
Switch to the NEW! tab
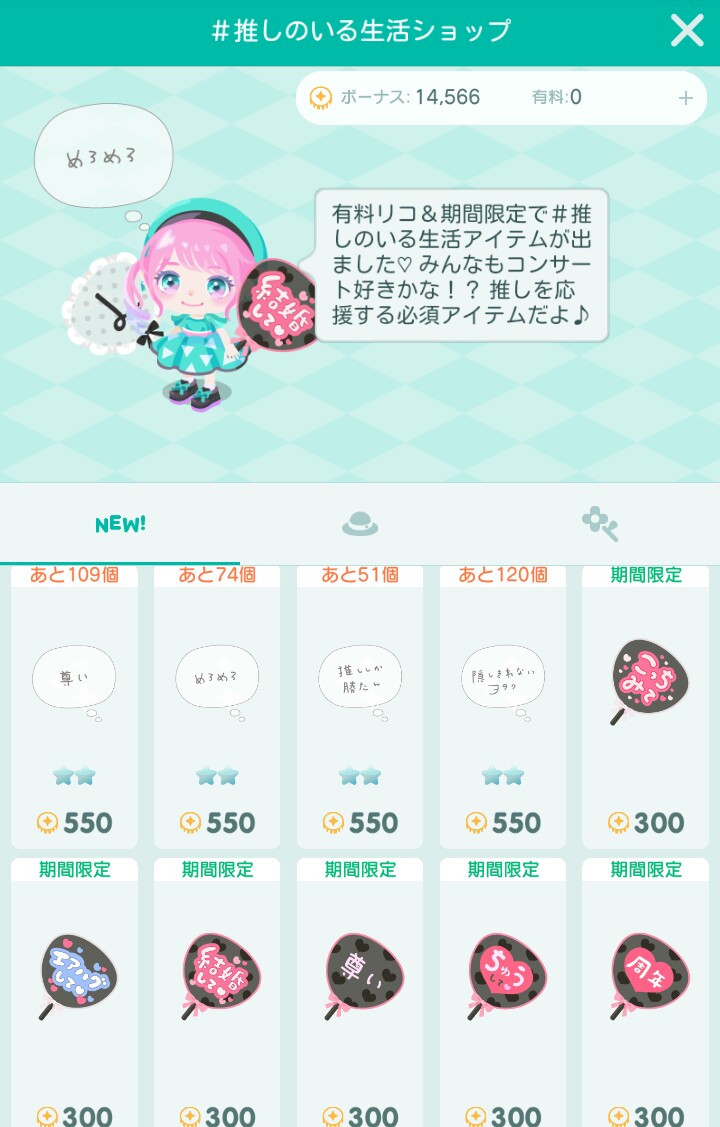(120, 524)
